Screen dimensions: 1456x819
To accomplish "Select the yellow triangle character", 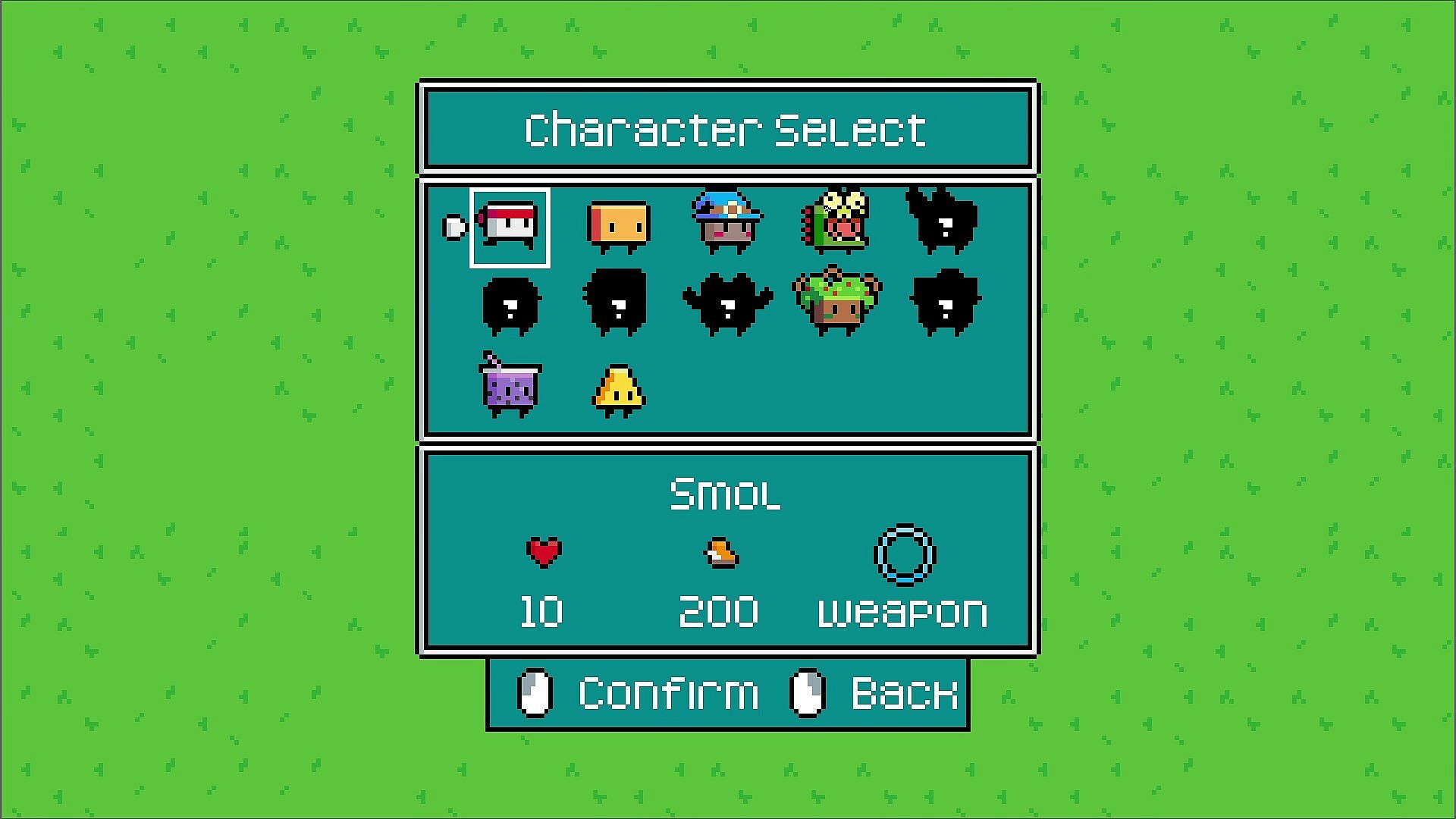I will coord(618,391).
